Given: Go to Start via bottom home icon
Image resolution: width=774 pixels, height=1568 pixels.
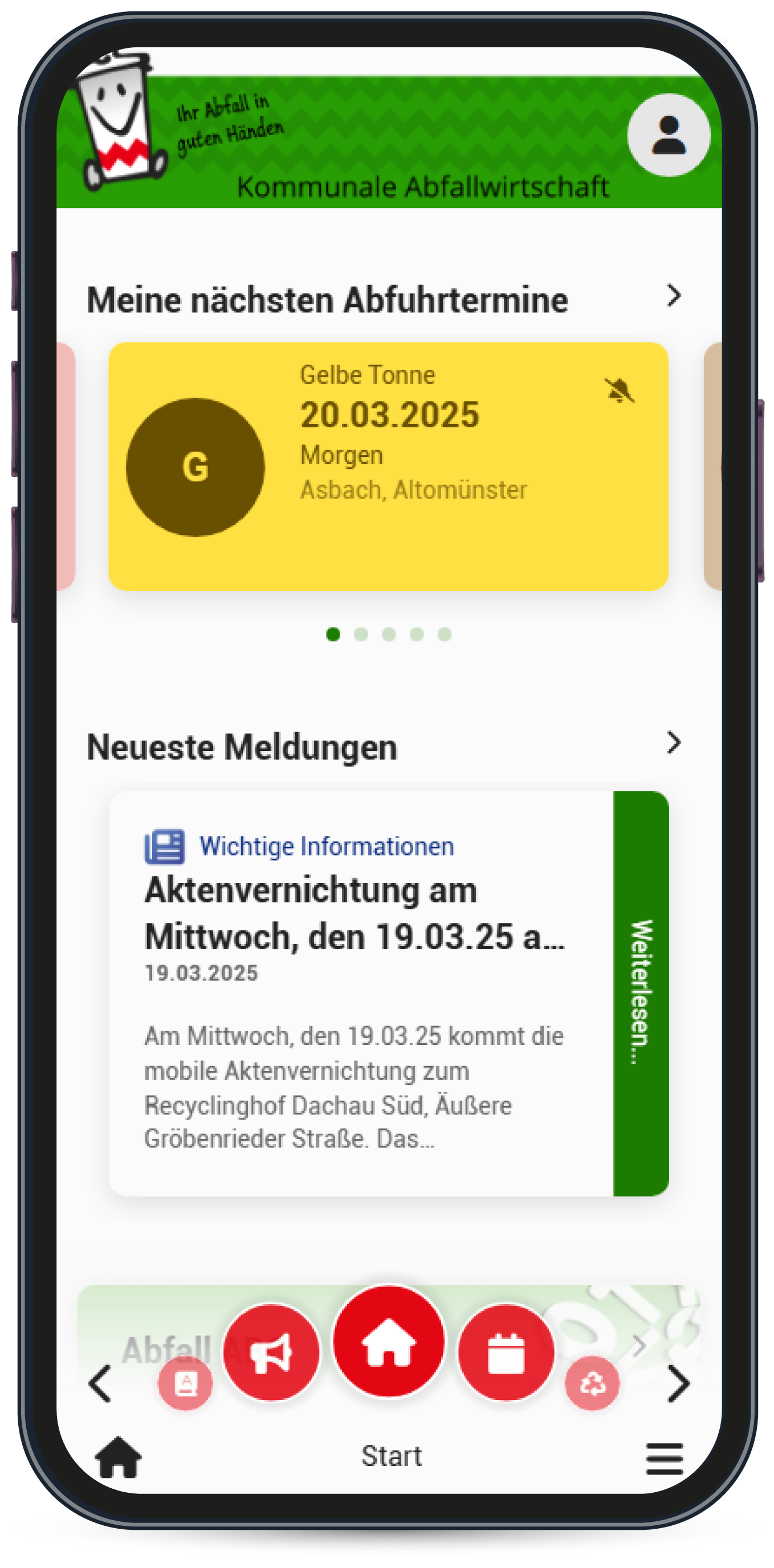Looking at the screenshot, I should point(118,1457).
